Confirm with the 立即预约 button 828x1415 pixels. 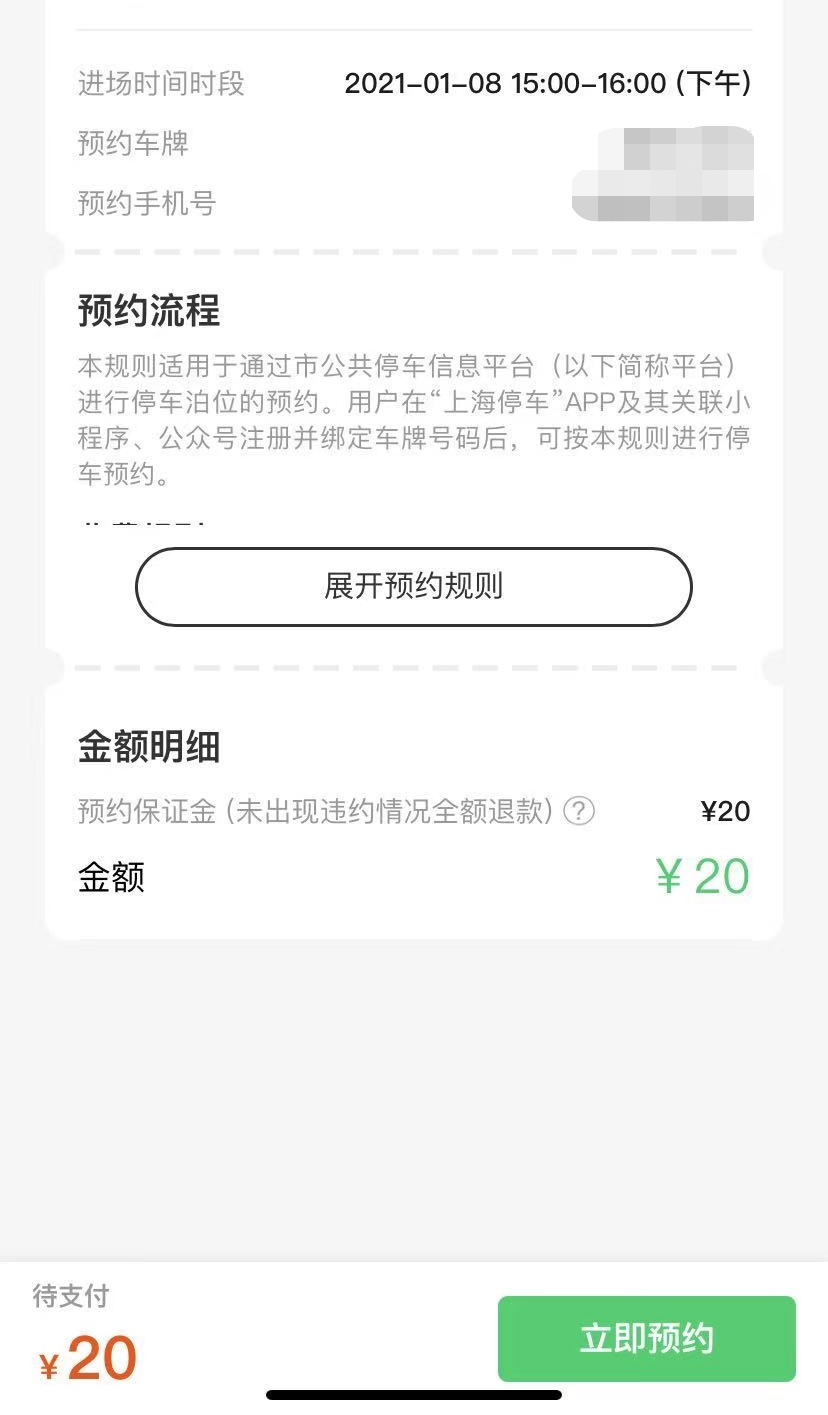click(x=646, y=1338)
